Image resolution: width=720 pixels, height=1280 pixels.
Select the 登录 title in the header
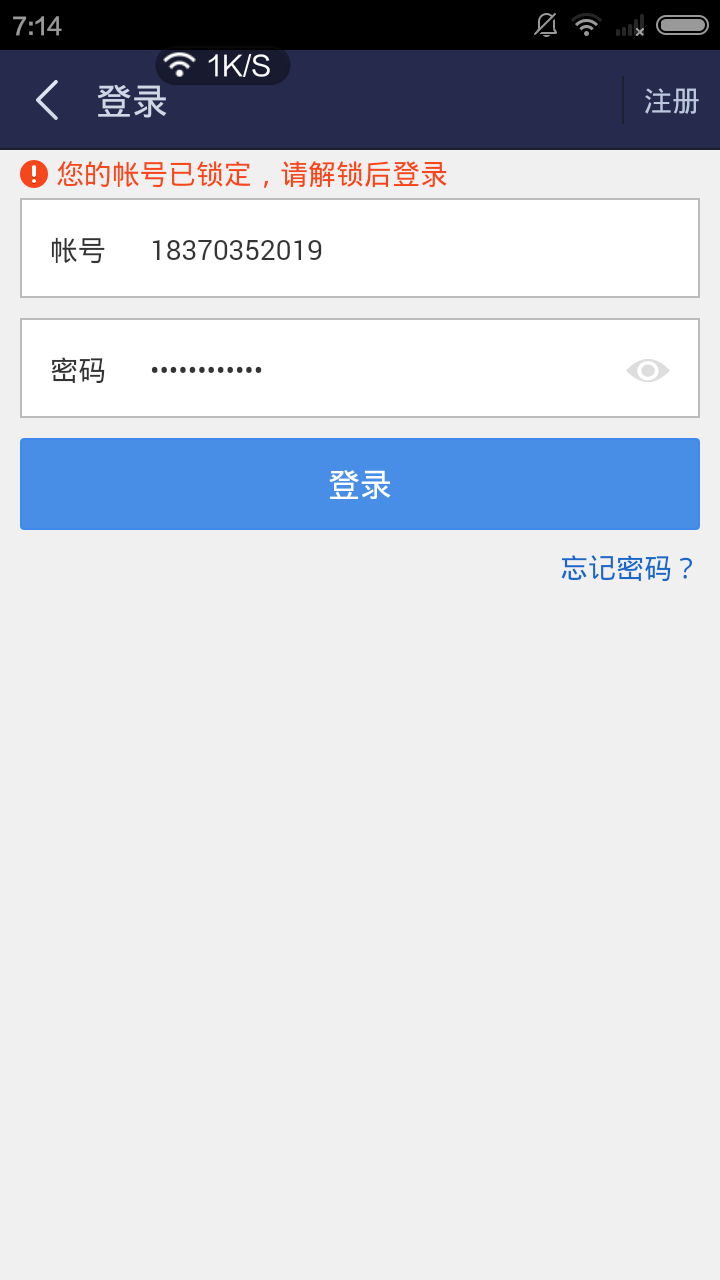coord(129,100)
